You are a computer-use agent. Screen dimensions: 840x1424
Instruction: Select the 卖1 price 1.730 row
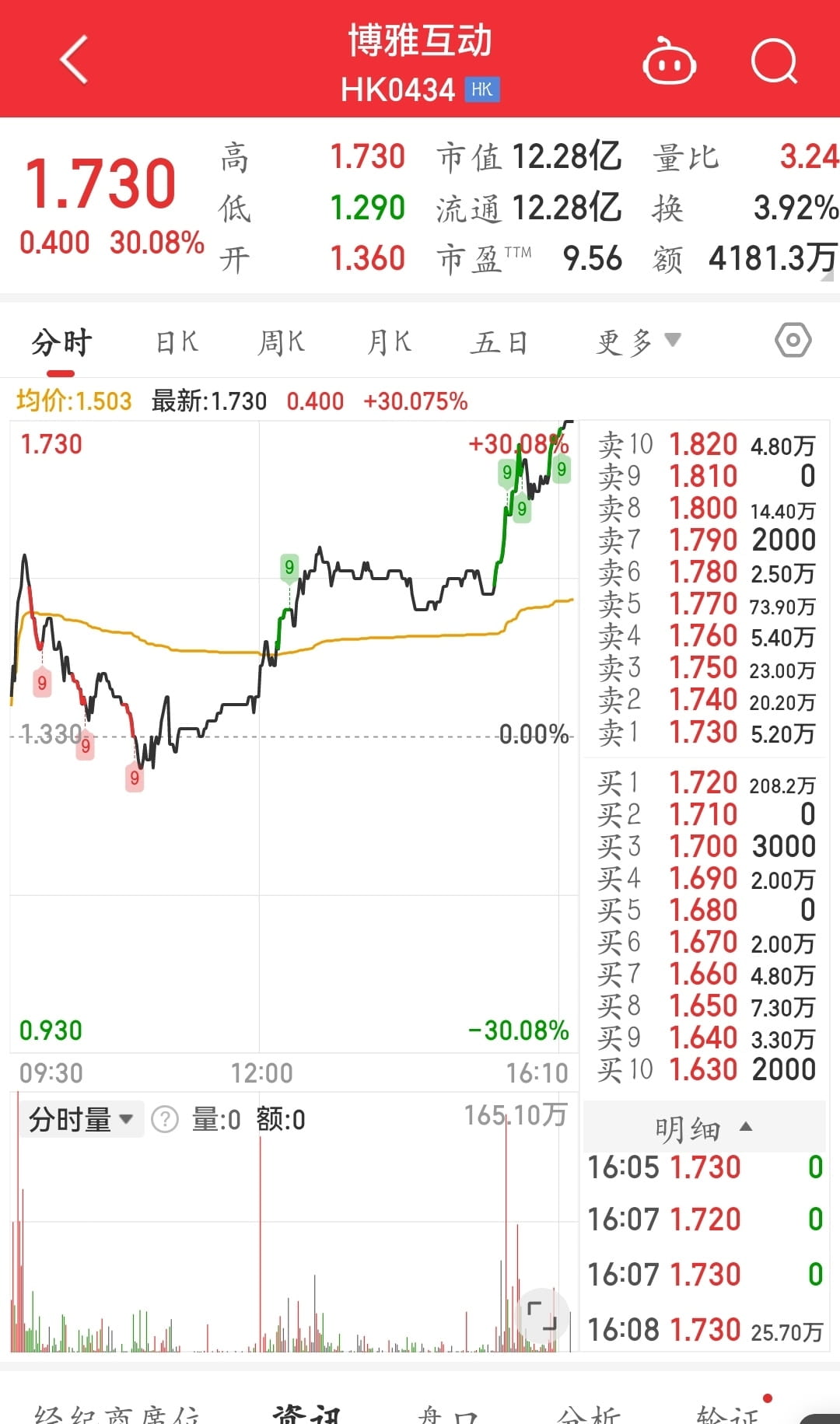pyautogui.click(x=700, y=732)
